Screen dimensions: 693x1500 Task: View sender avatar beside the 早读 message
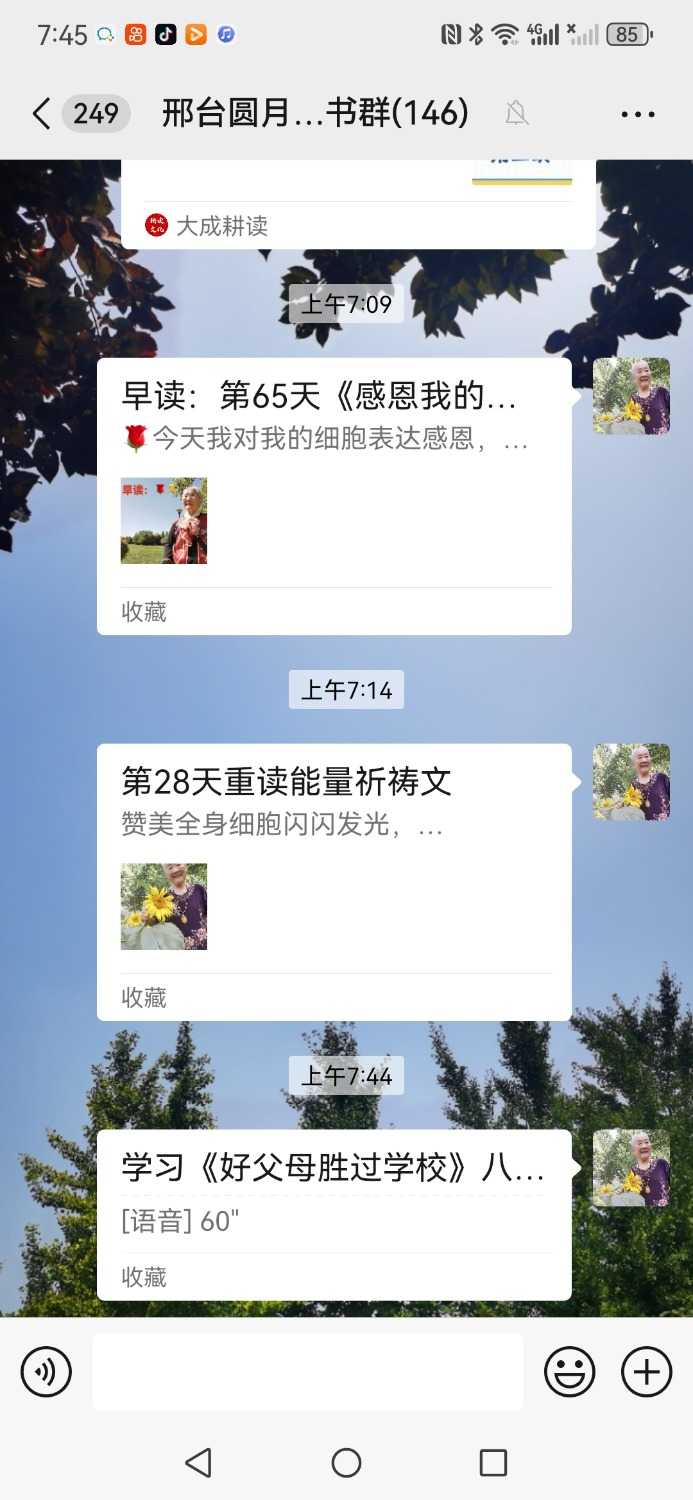click(x=631, y=396)
